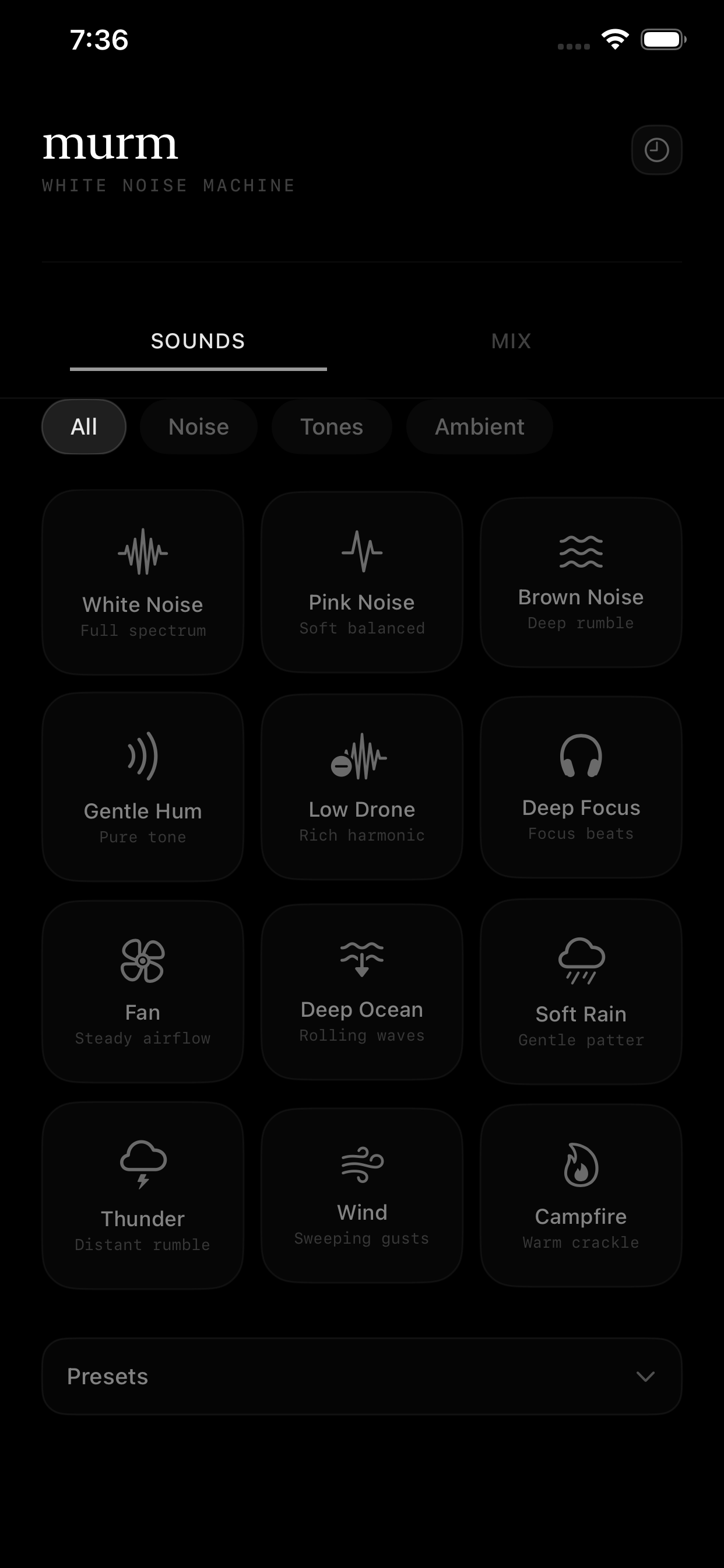Viewport: 724px width, 1568px height.
Task: Open the SOUNDS tab
Action: (197, 341)
